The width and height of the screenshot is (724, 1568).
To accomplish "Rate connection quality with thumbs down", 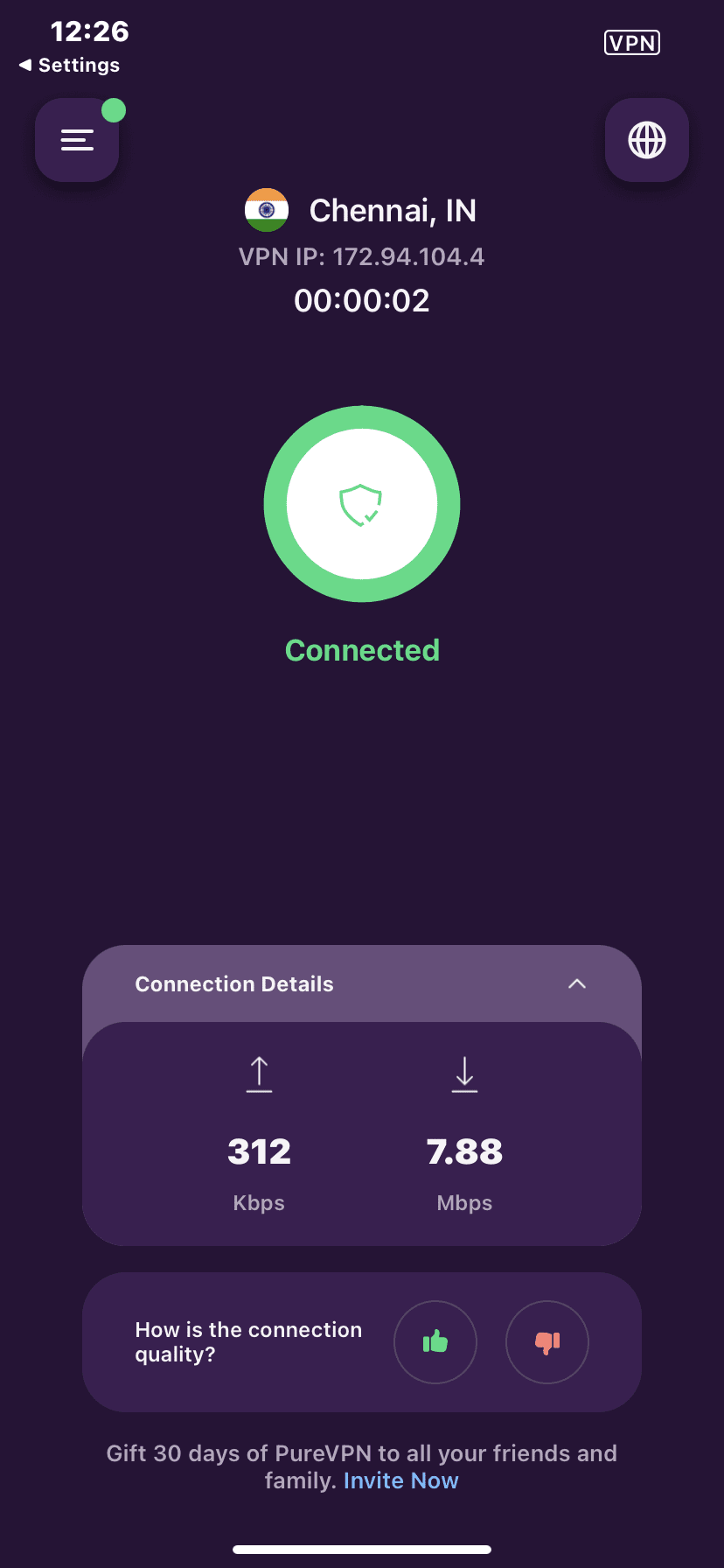I will click(x=547, y=1341).
